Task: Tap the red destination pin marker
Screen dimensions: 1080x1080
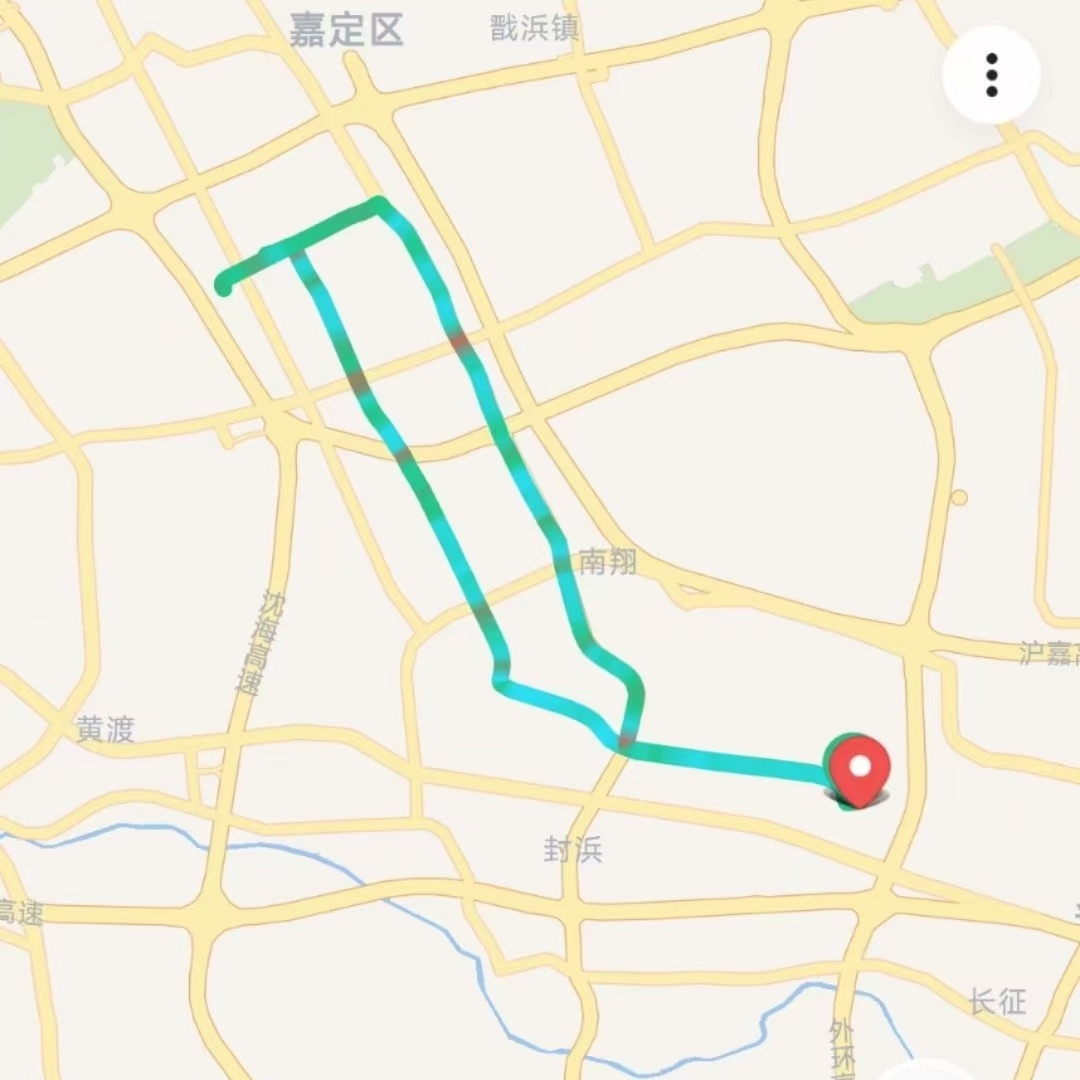Action: [860, 768]
